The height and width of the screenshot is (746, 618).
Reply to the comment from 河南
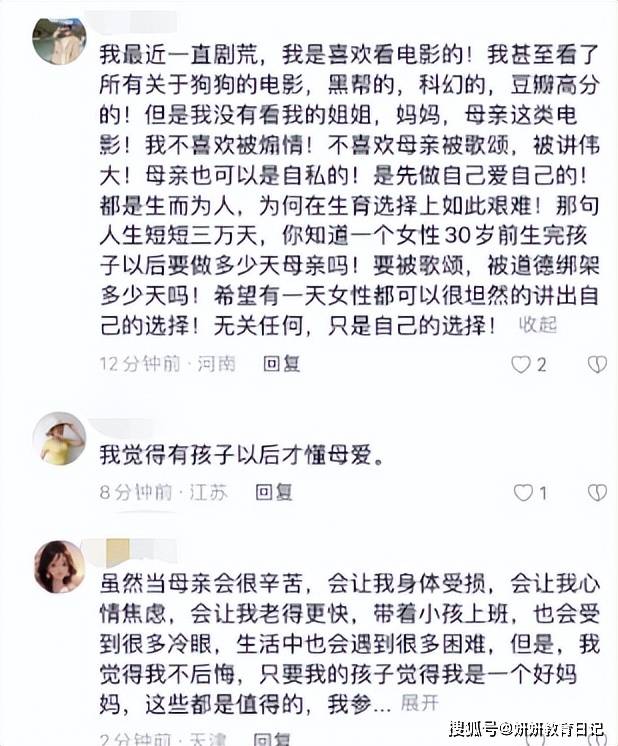point(282,364)
